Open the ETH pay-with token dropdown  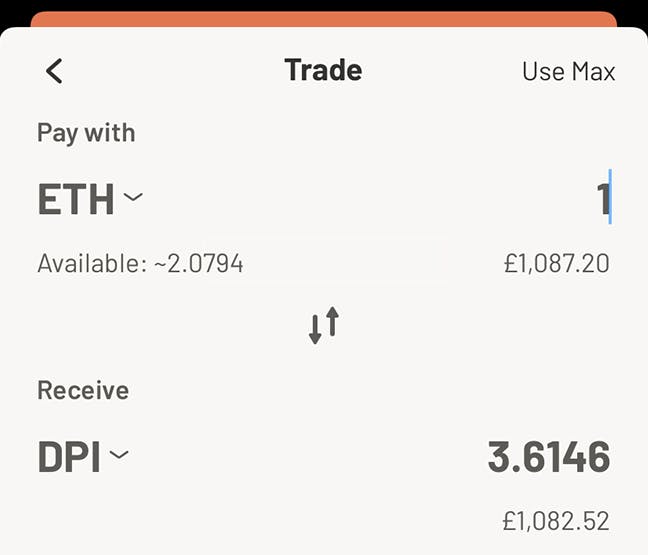pos(90,199)
